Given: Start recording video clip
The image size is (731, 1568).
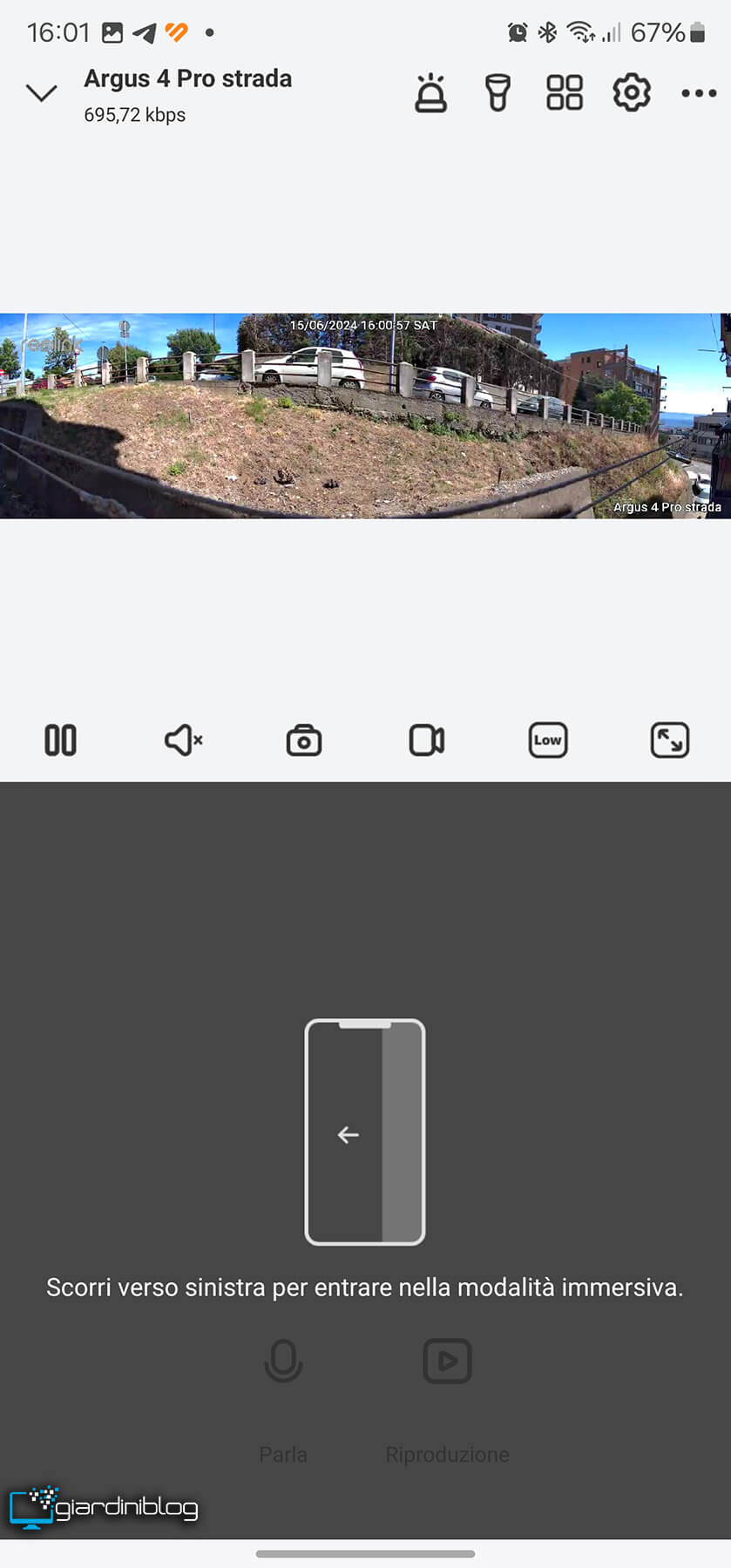Looking at the screenshot, I should tap(427, 740).
